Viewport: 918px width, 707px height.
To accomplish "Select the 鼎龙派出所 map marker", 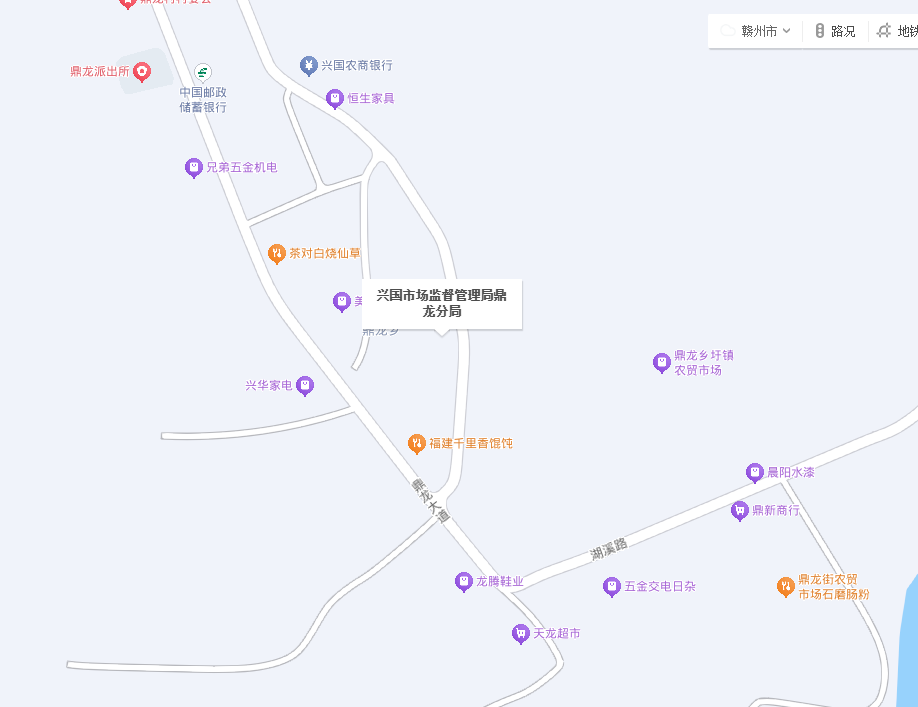I will [x=142, y=71].
